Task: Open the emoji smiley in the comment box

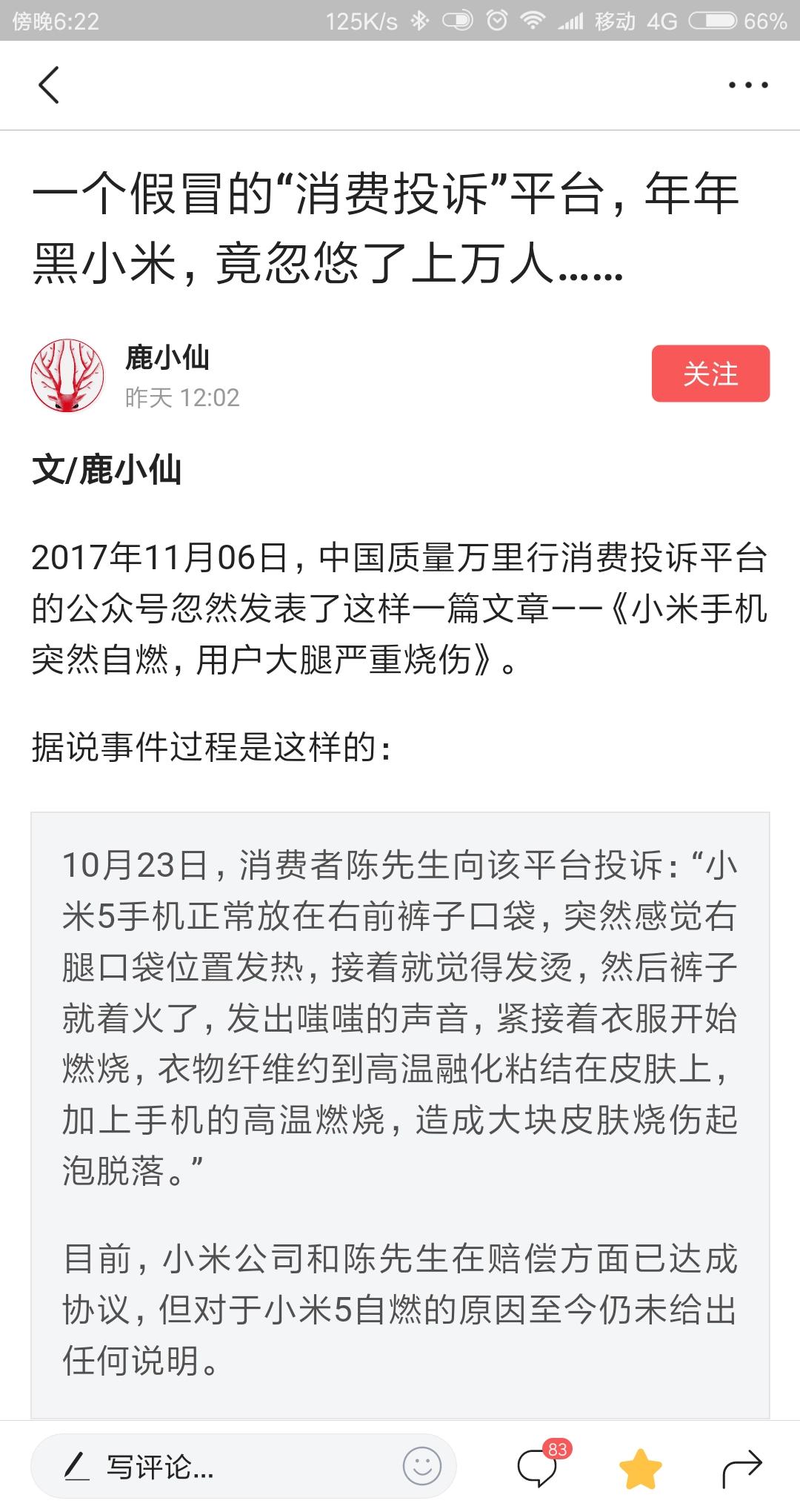Action: 422,1466
